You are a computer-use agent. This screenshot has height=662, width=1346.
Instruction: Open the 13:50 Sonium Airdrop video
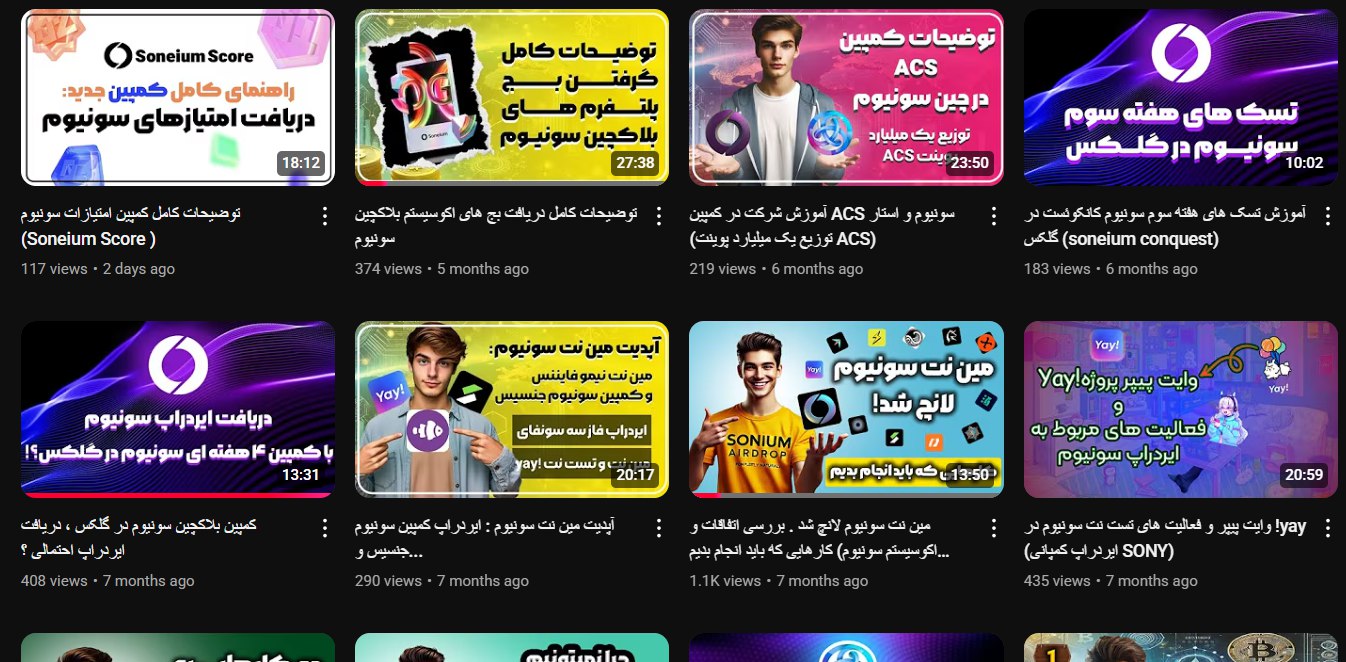[x=846, y=409]
